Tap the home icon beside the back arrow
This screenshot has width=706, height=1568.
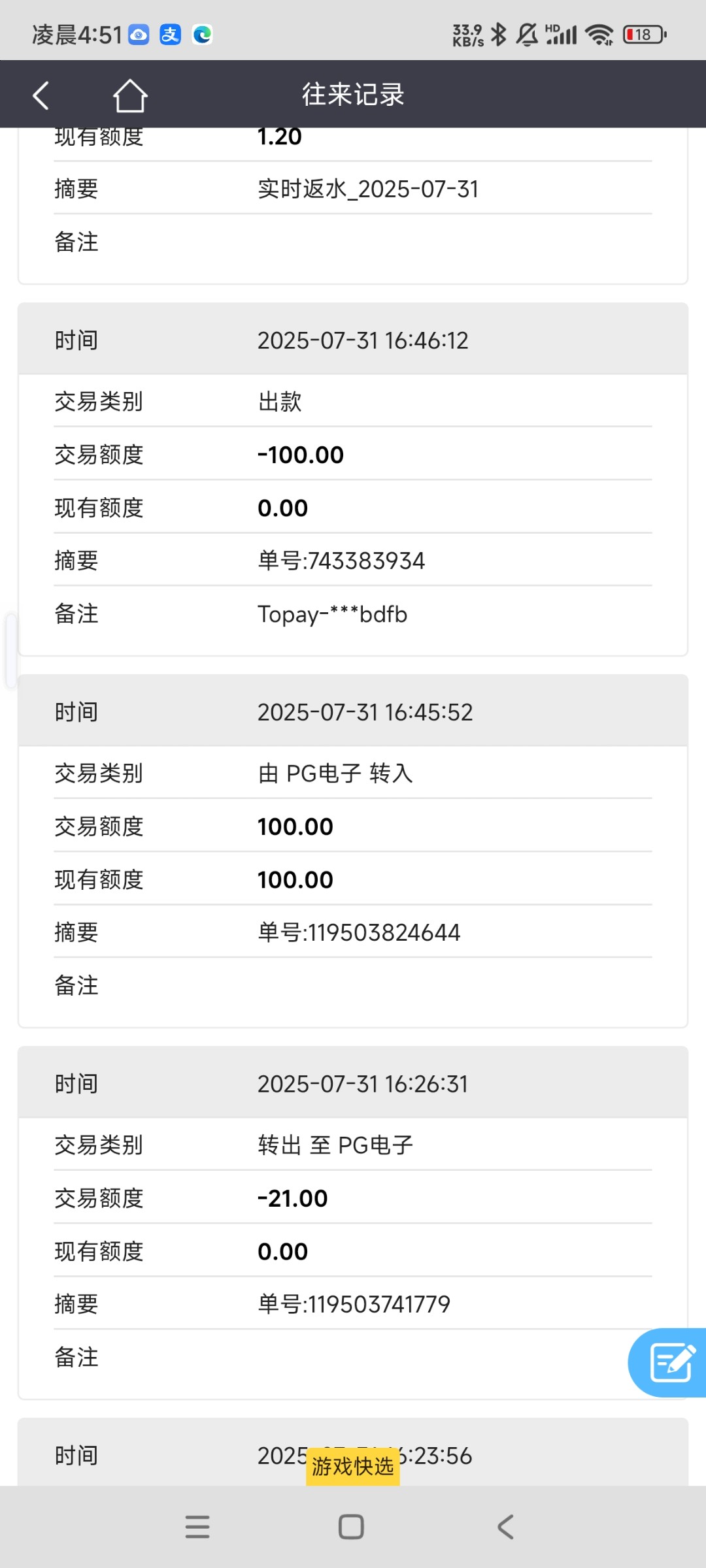tap(131, 94)
